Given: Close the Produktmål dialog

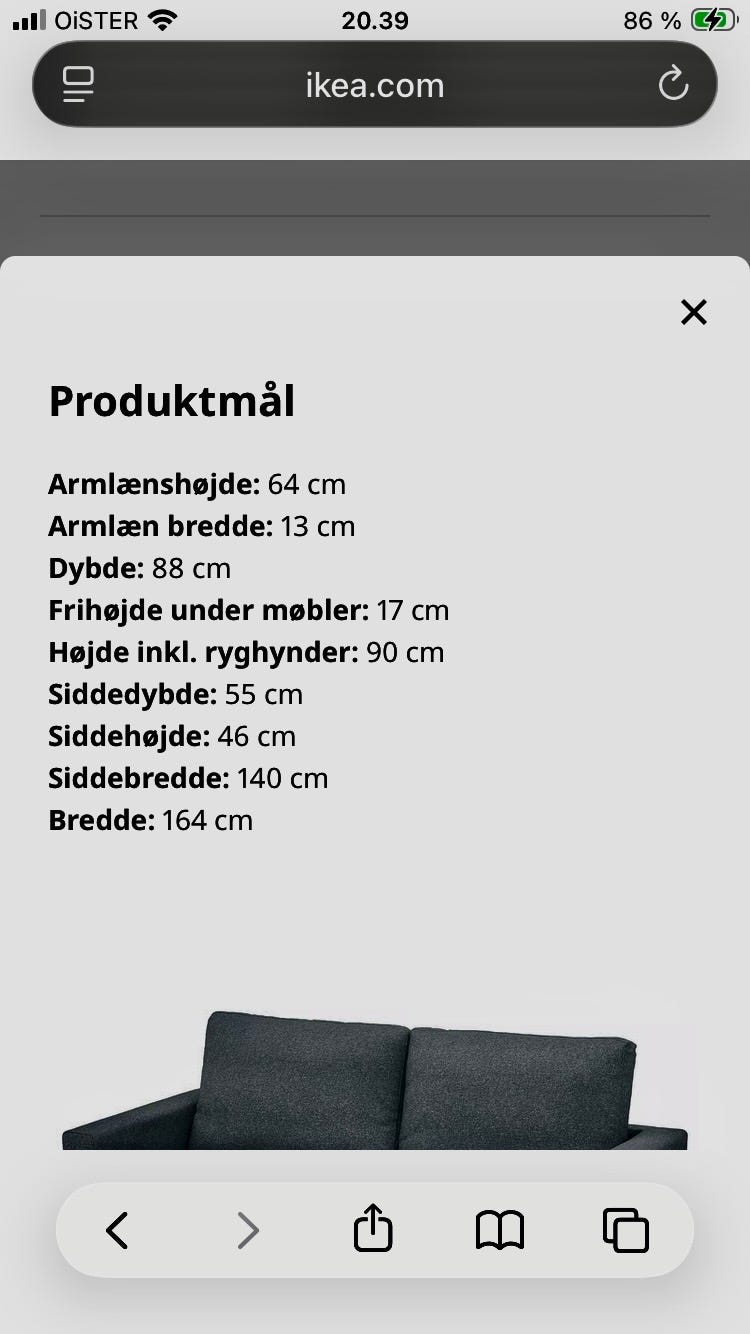Looking at the screenshot, I should pos(694,312).
